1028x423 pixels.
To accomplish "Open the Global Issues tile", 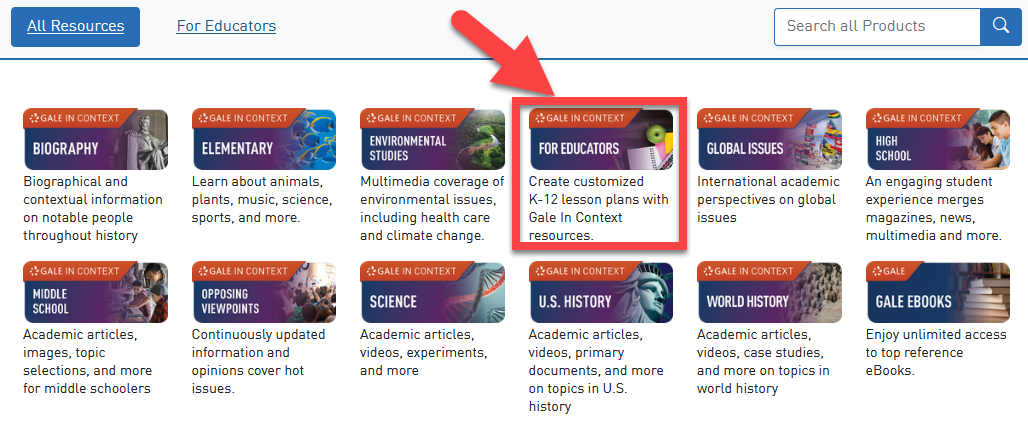I will (x=769, y=140).
